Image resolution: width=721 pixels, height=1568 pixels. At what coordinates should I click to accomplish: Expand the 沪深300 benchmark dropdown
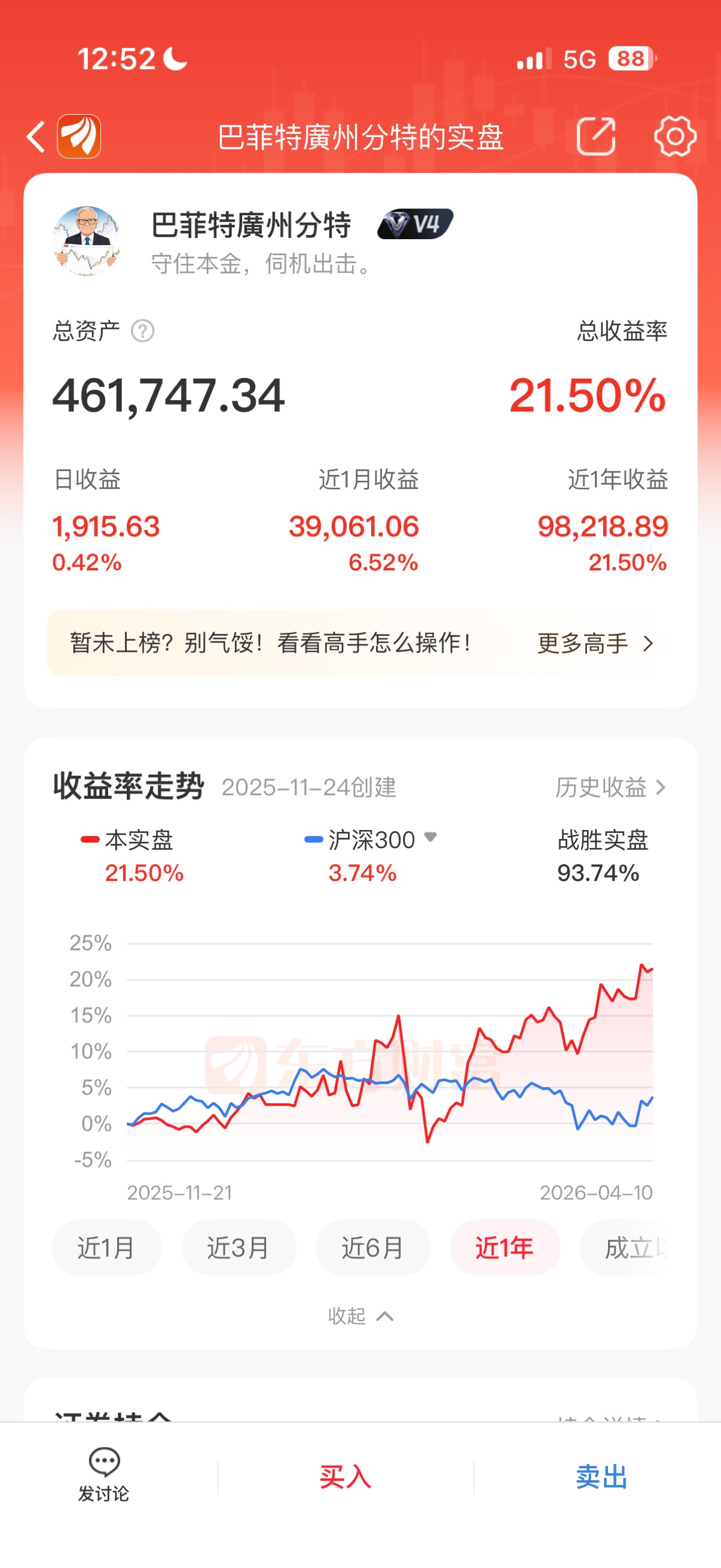430,838
